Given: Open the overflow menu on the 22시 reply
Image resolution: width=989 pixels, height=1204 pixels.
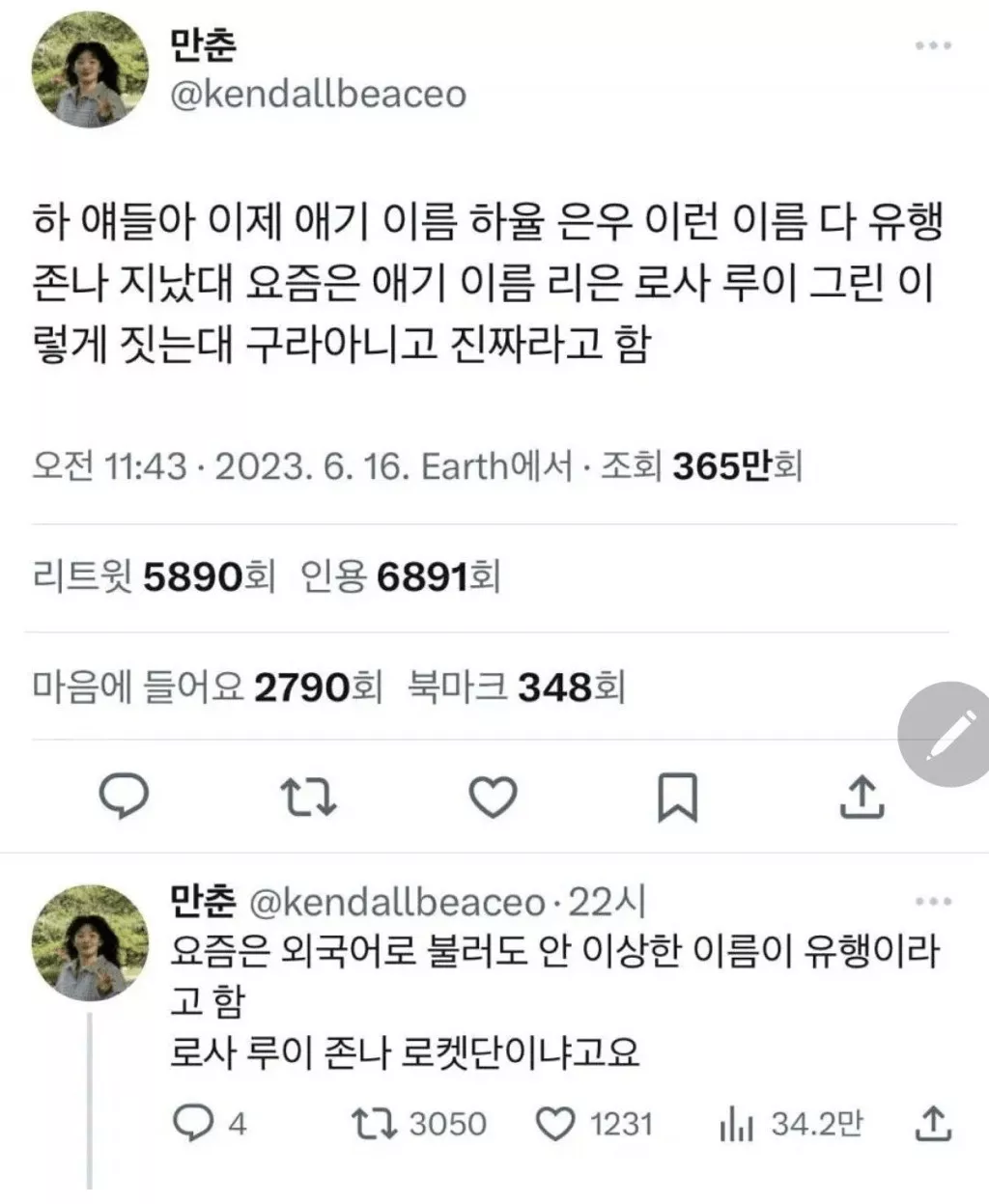Looking at the screenshot, I should pos(932,902).
